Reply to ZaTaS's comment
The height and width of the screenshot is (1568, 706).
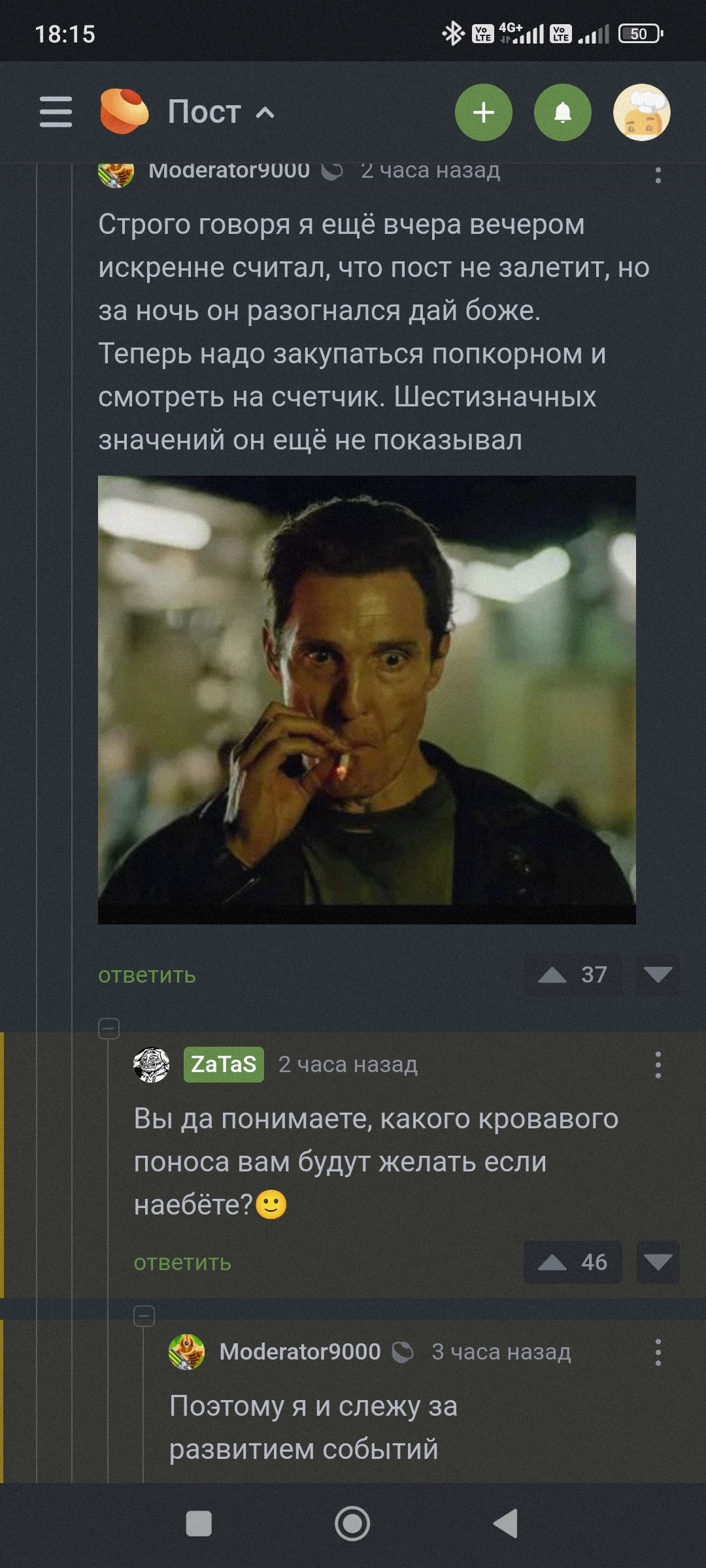[182, 1262]
